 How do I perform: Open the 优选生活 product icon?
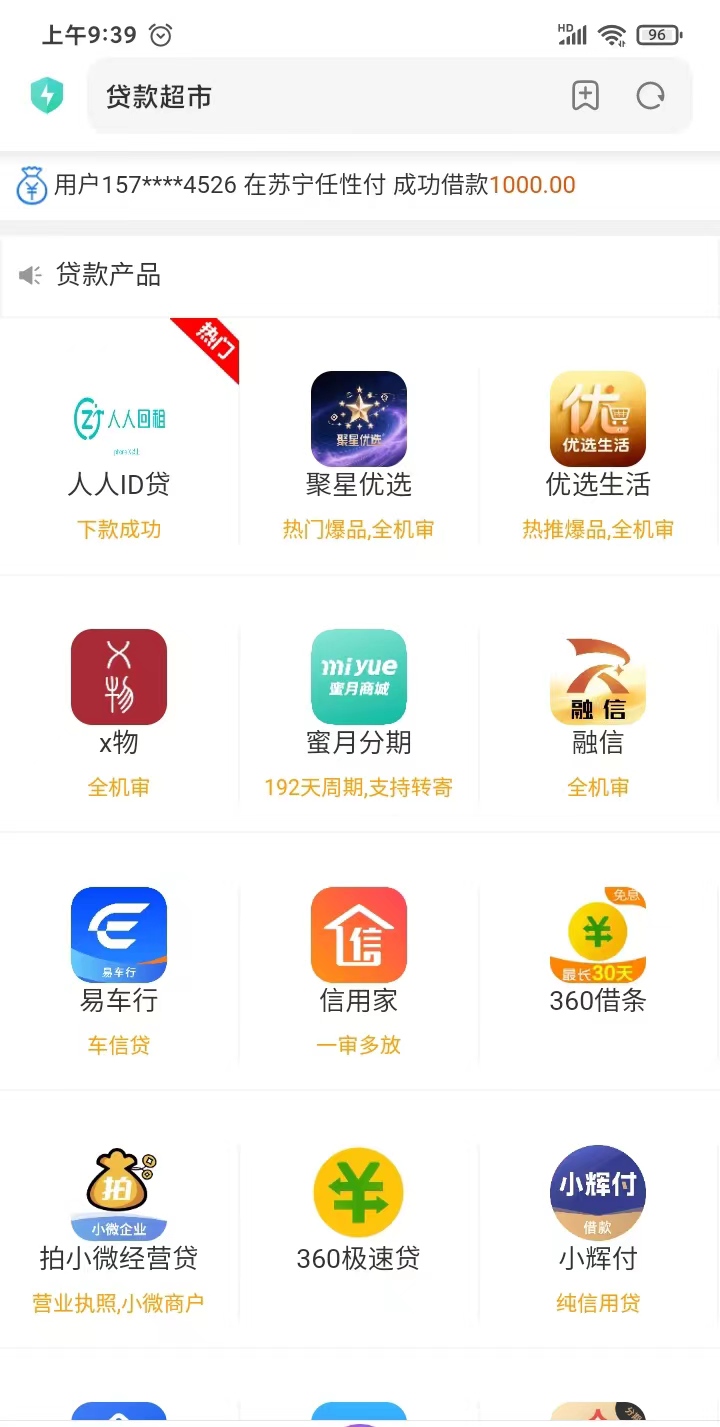point(597,419)
